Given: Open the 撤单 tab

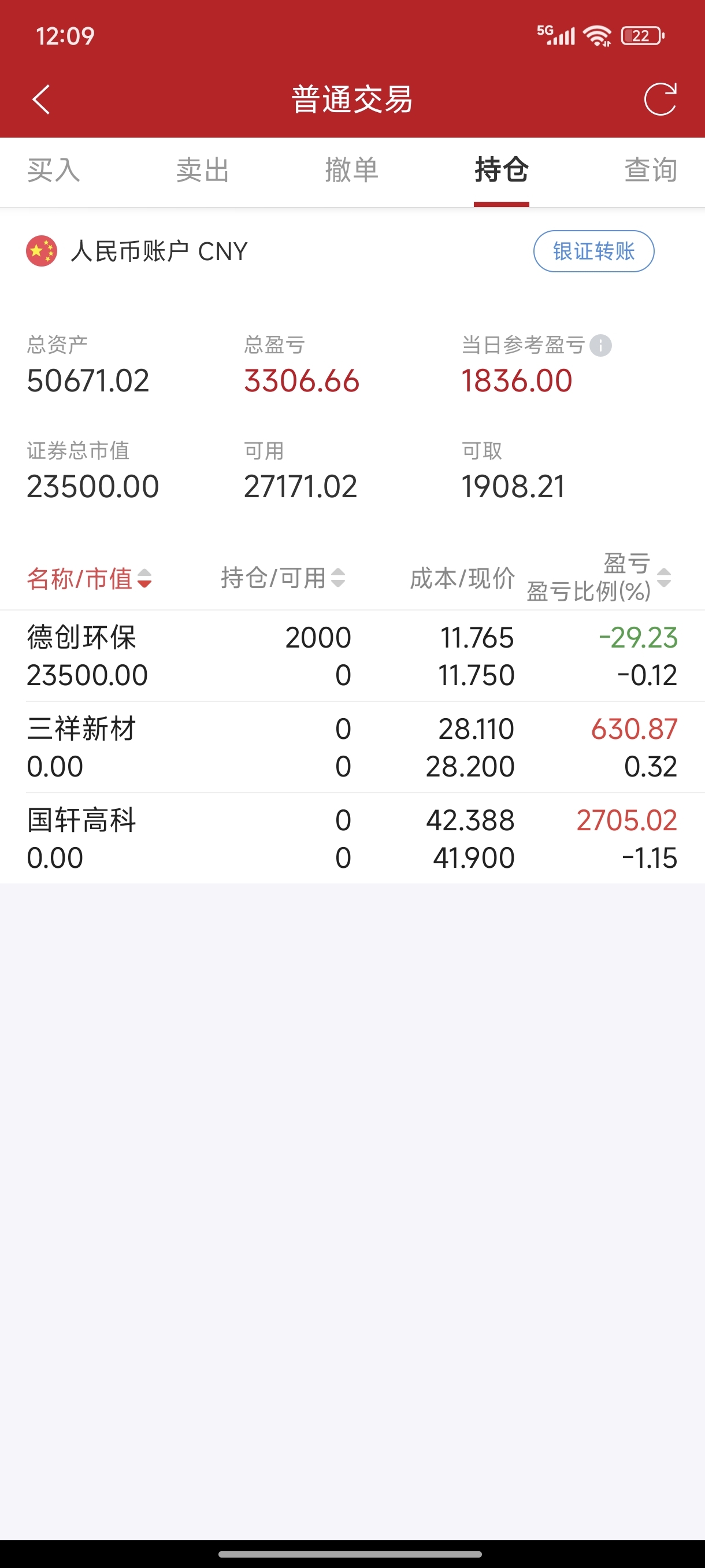Looking at the screenshot, I should point(351,170).
